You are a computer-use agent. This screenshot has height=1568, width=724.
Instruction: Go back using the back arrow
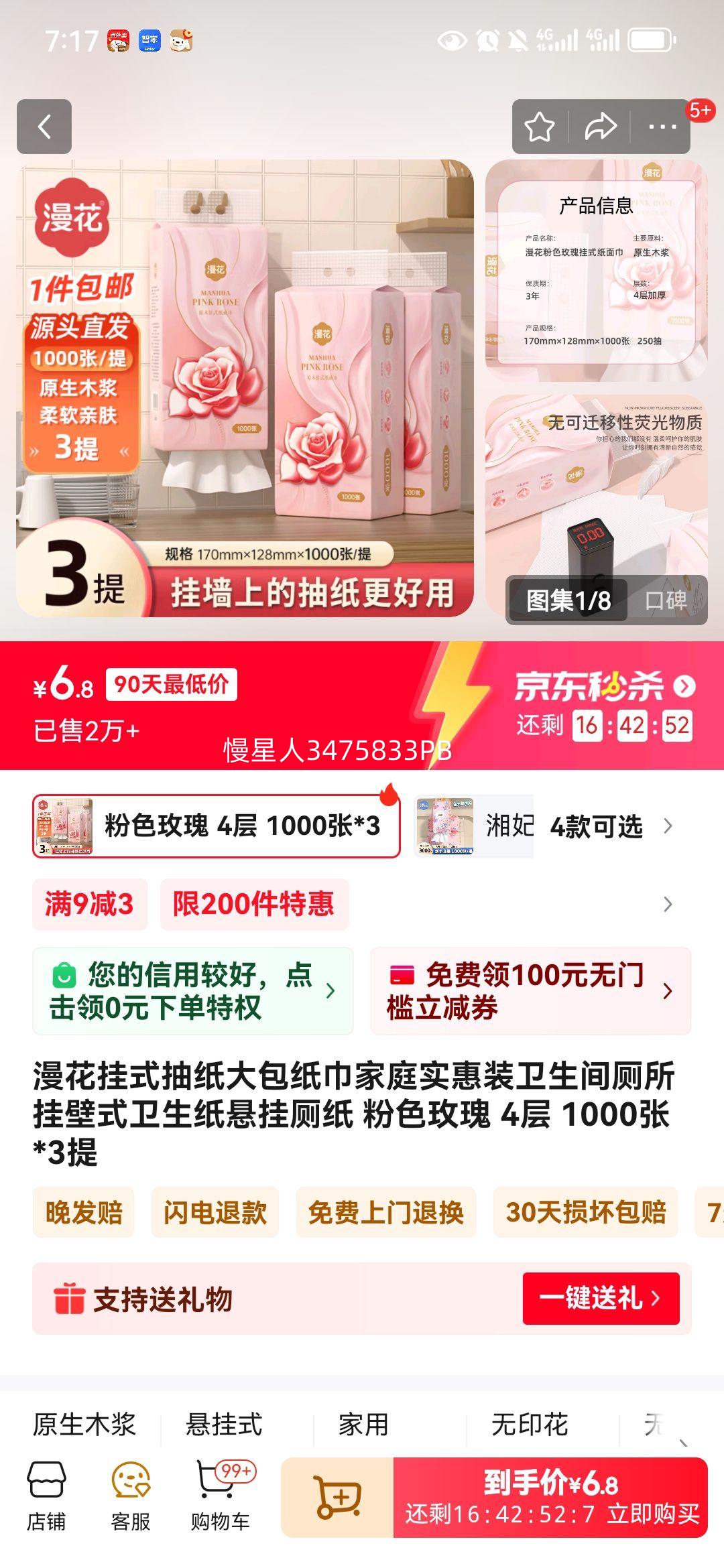click(x=44, y=127)
